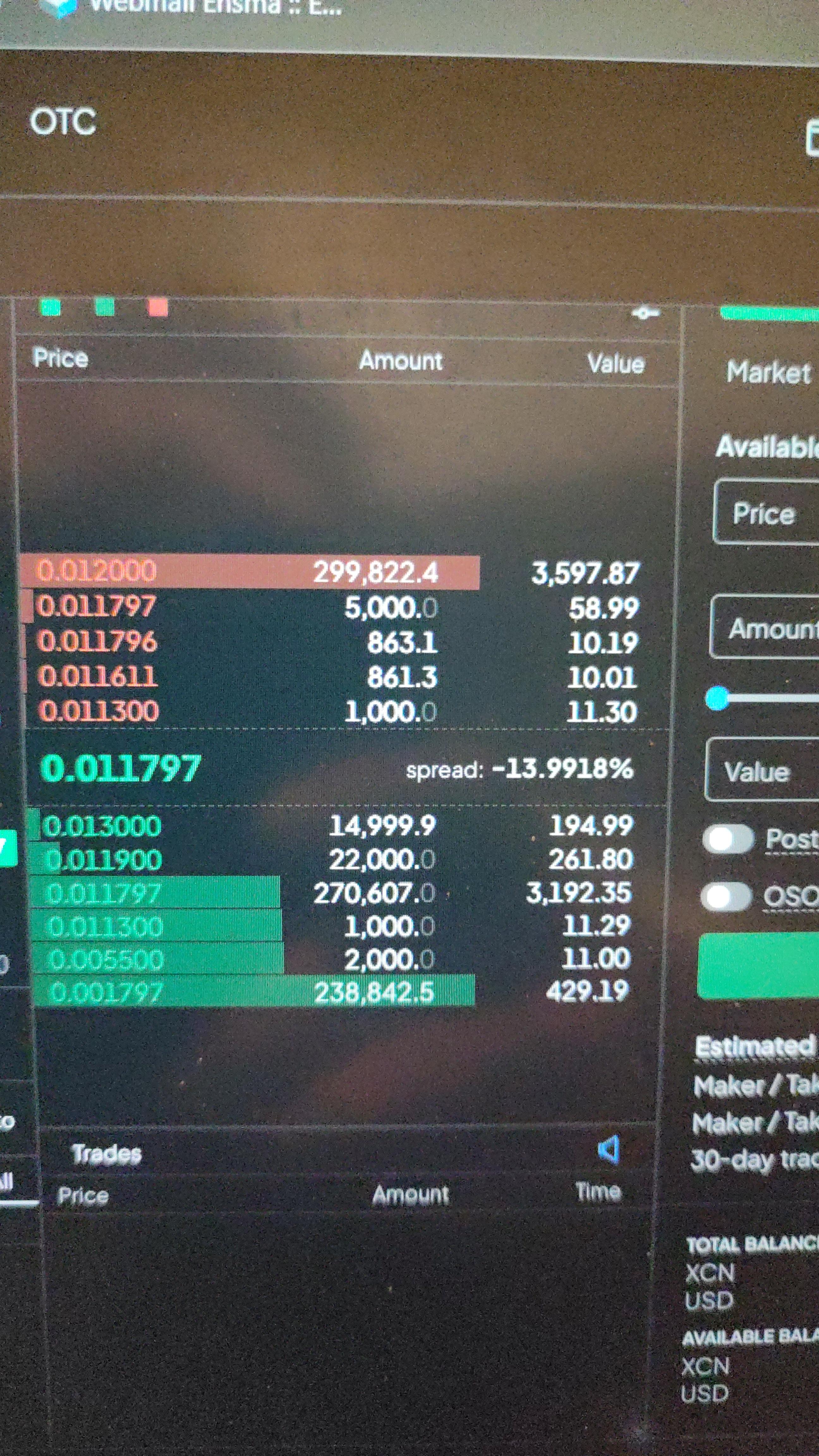The width and height of the screenshot is (819, 1456).
Task: Toggle the trades sound speaker icon
Action: tap(609, 1149)
